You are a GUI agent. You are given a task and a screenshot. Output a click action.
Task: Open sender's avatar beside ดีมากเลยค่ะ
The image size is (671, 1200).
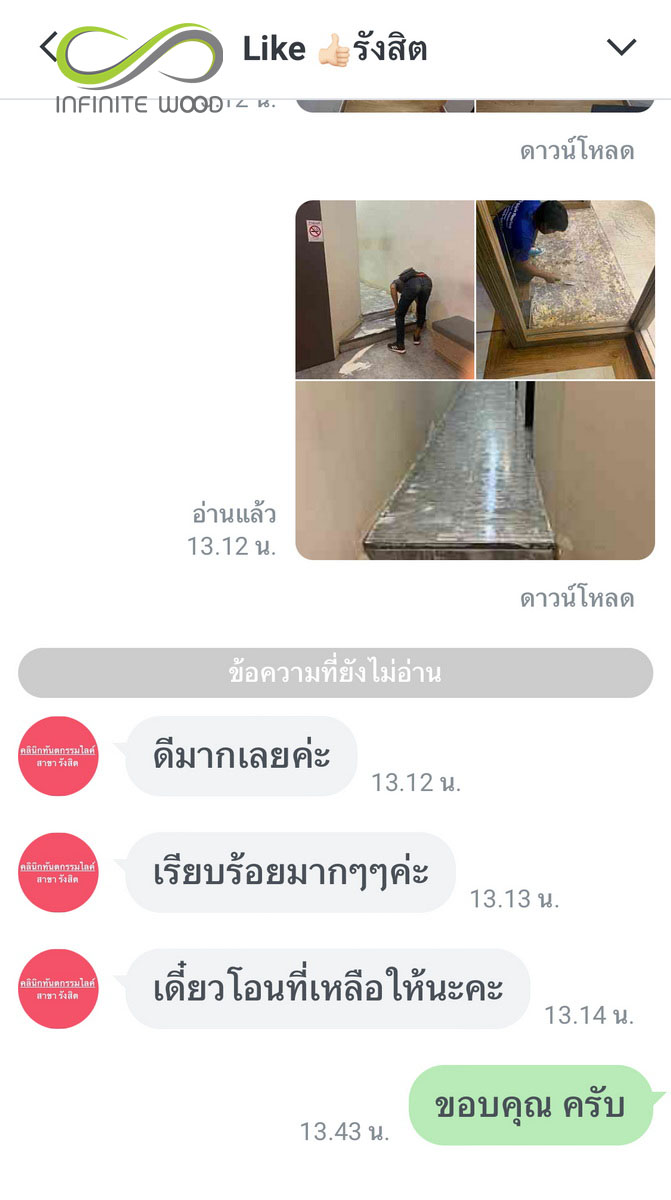point(58,756)
